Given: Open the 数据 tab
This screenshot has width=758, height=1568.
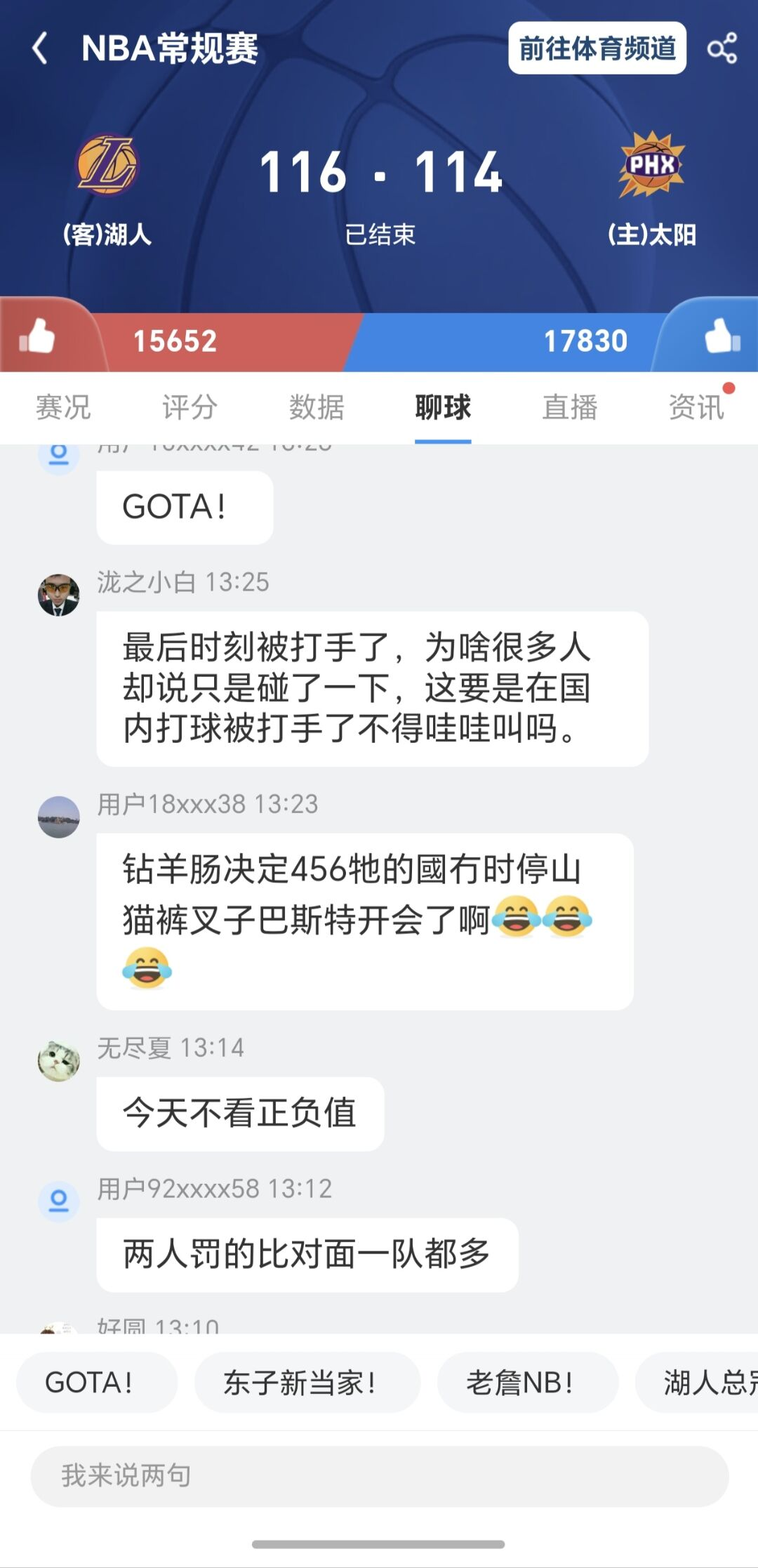Looking at the screenshot, I should (316, 407).
